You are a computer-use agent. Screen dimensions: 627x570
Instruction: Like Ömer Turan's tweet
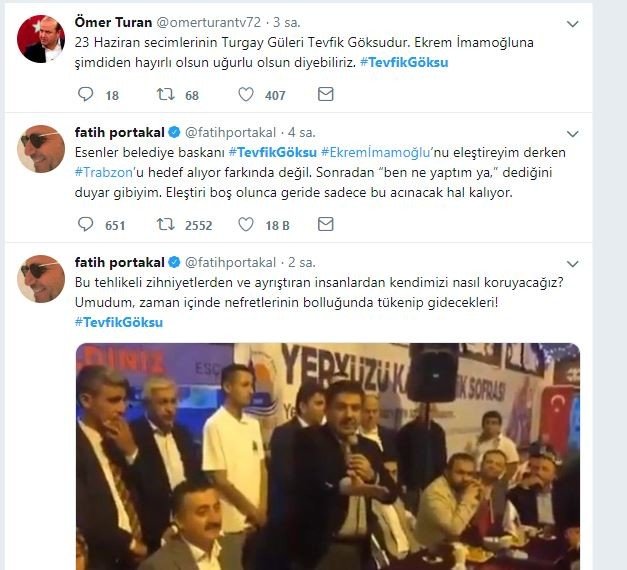click(x=246, y=95)
